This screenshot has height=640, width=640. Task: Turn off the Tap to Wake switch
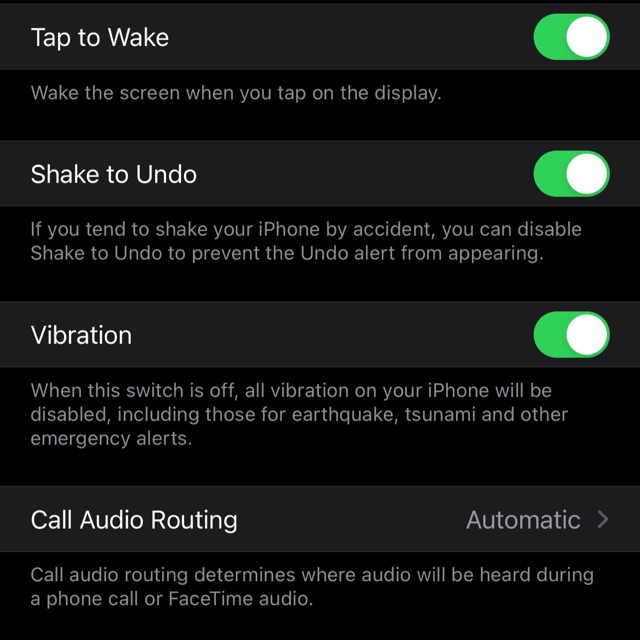click(x=571, y=38)
